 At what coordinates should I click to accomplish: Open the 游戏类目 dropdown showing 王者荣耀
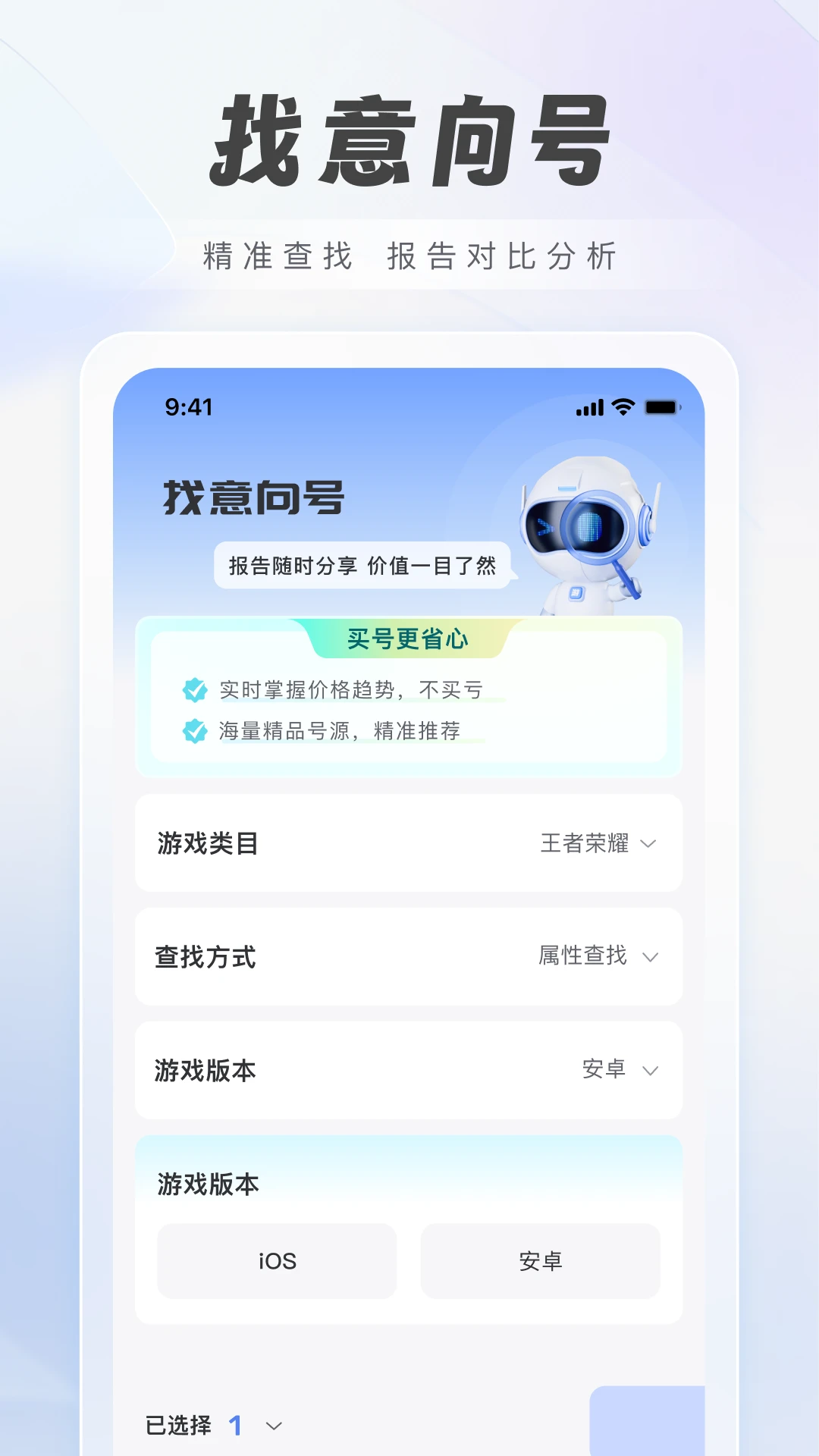pyautogui.click(x=409, y=843)
